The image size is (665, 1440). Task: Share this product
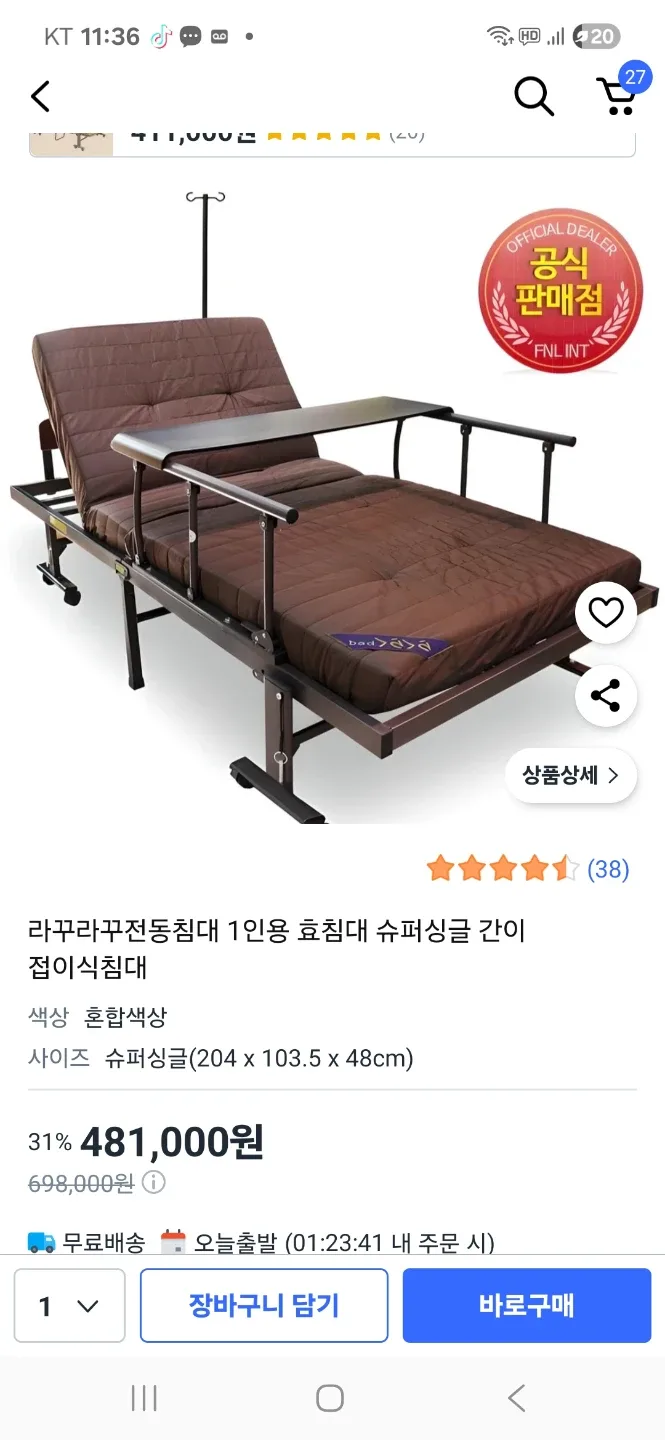coord(606,696)
